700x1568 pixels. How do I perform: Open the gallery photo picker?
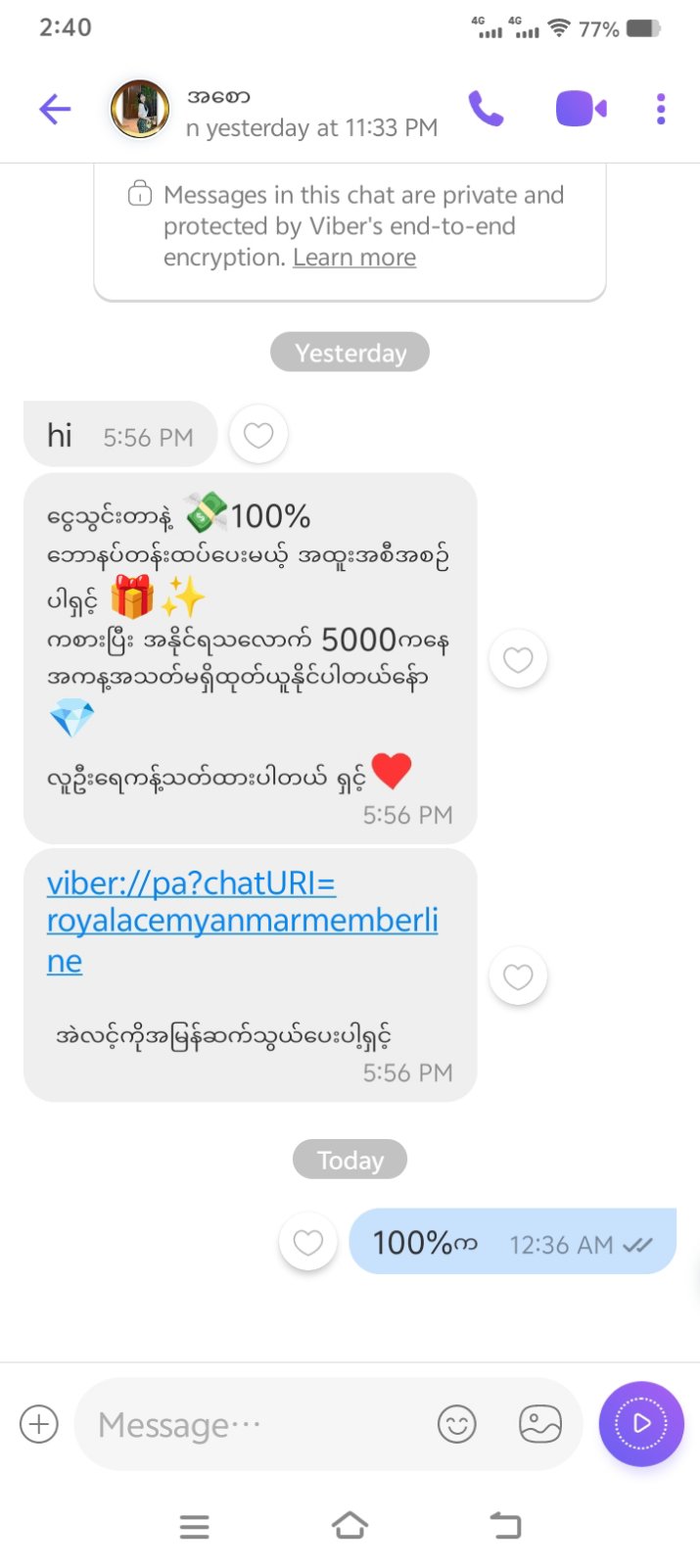point(540,1424)
